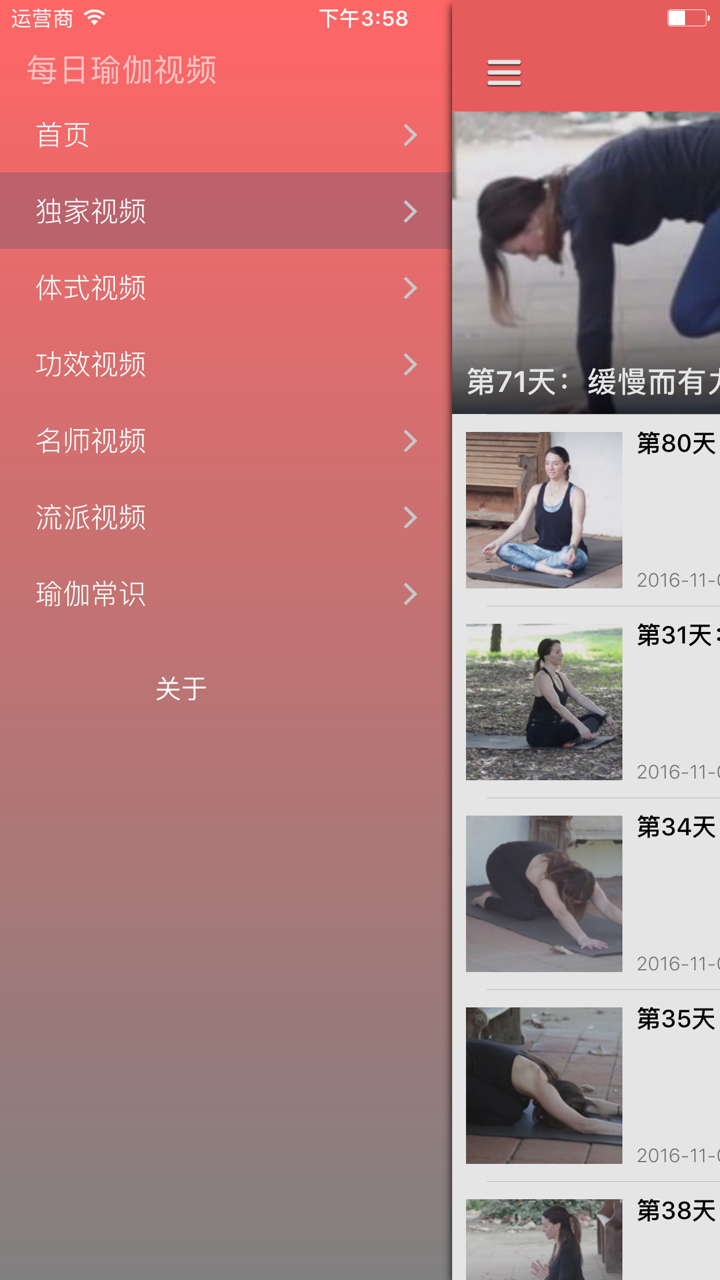
Task: Expand the 流派视频 section arrow
Action: (x=410, y=517)
